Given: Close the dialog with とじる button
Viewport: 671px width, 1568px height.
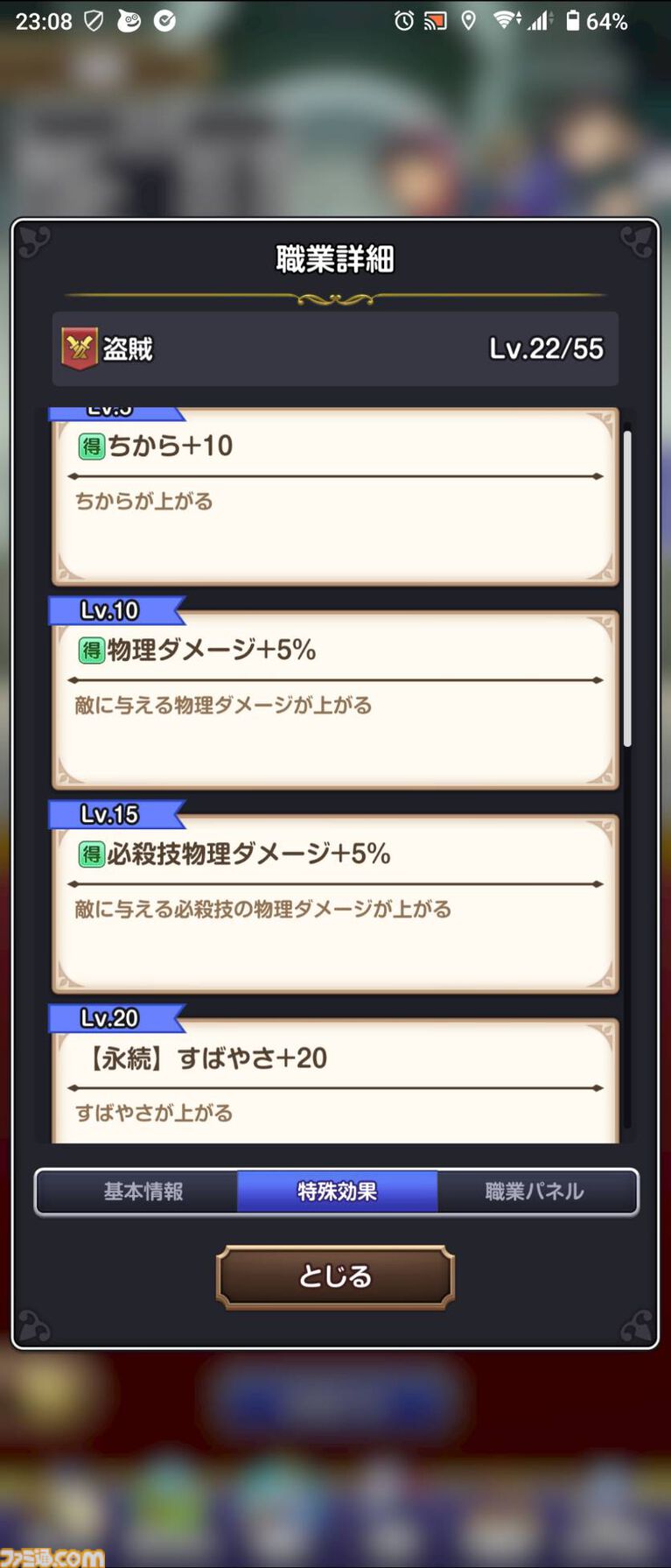Looking at the screenshot, I should [x=335, y=1276].
